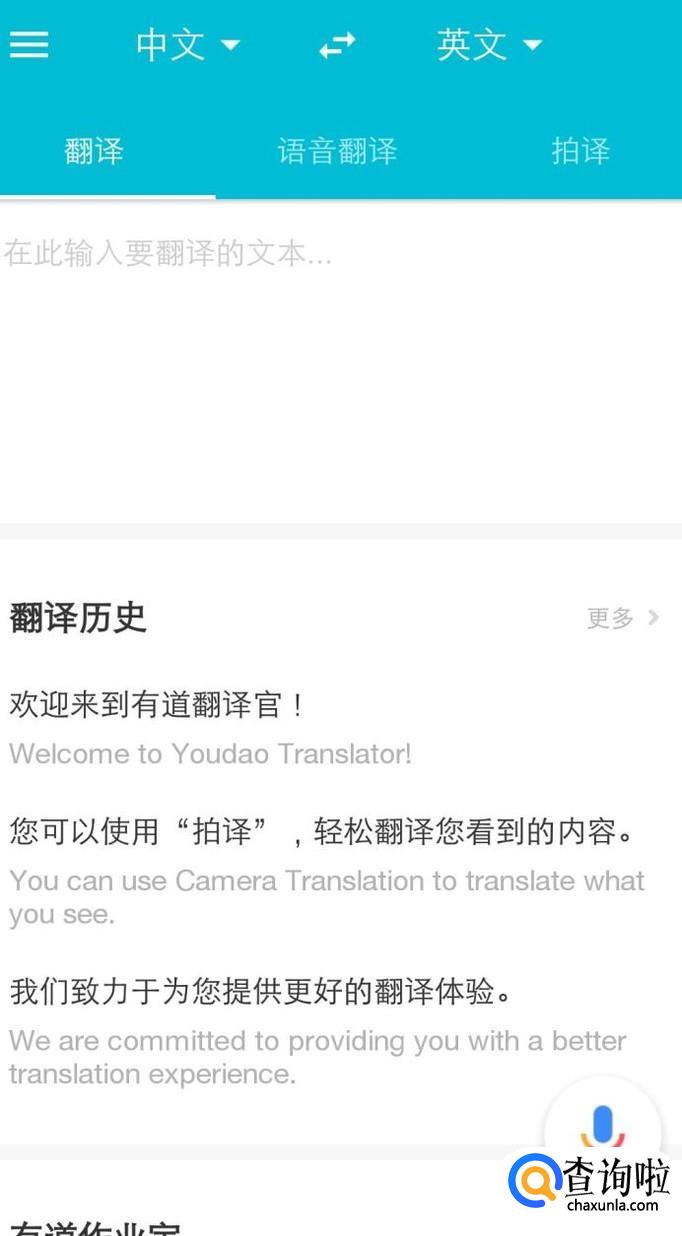Screen dimensions: 682x1236
Task: Switch to the 拍译 tab
Action: [x=580, y=151]
